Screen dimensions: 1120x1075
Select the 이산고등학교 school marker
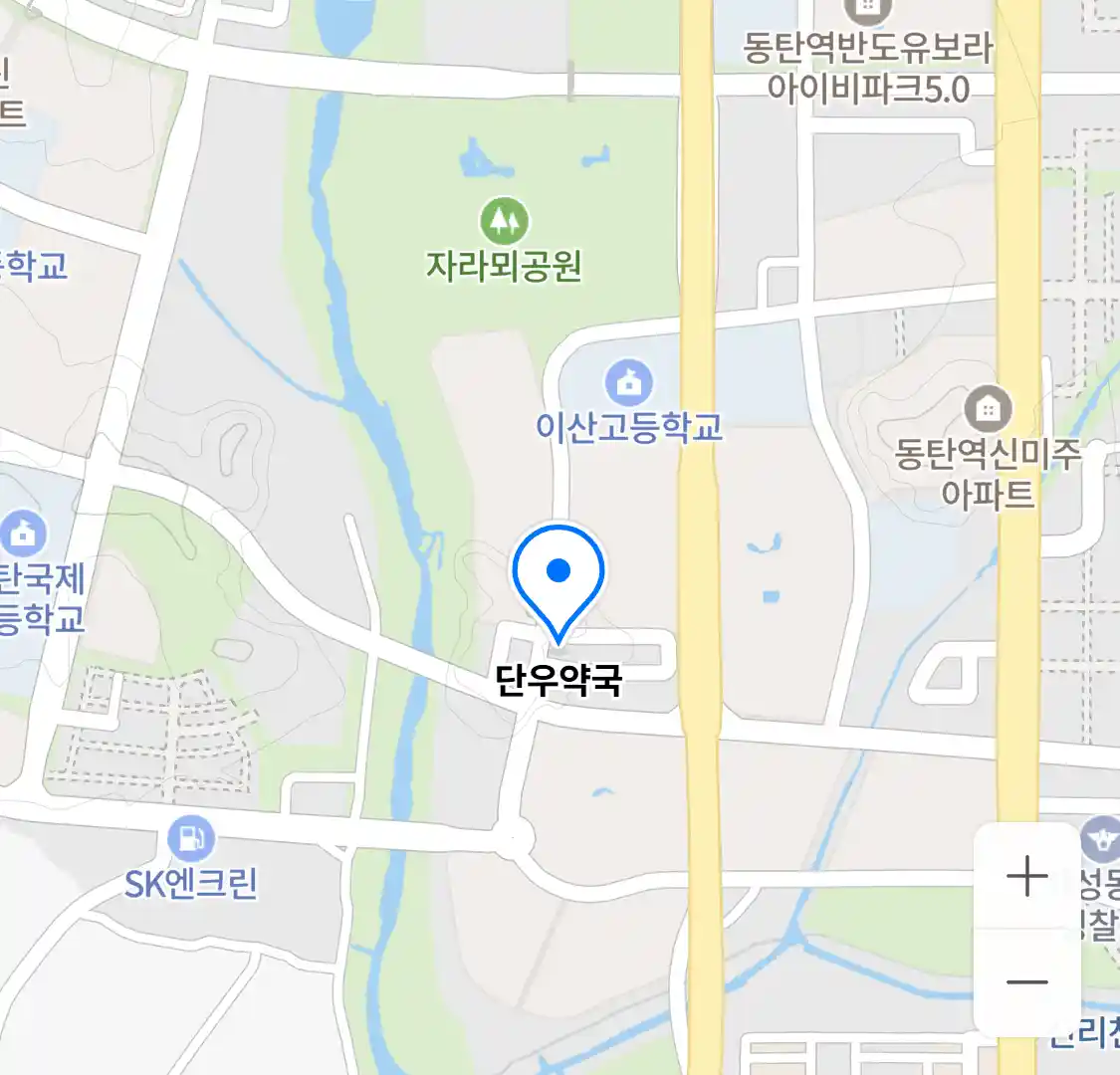[x=628, y=383]
